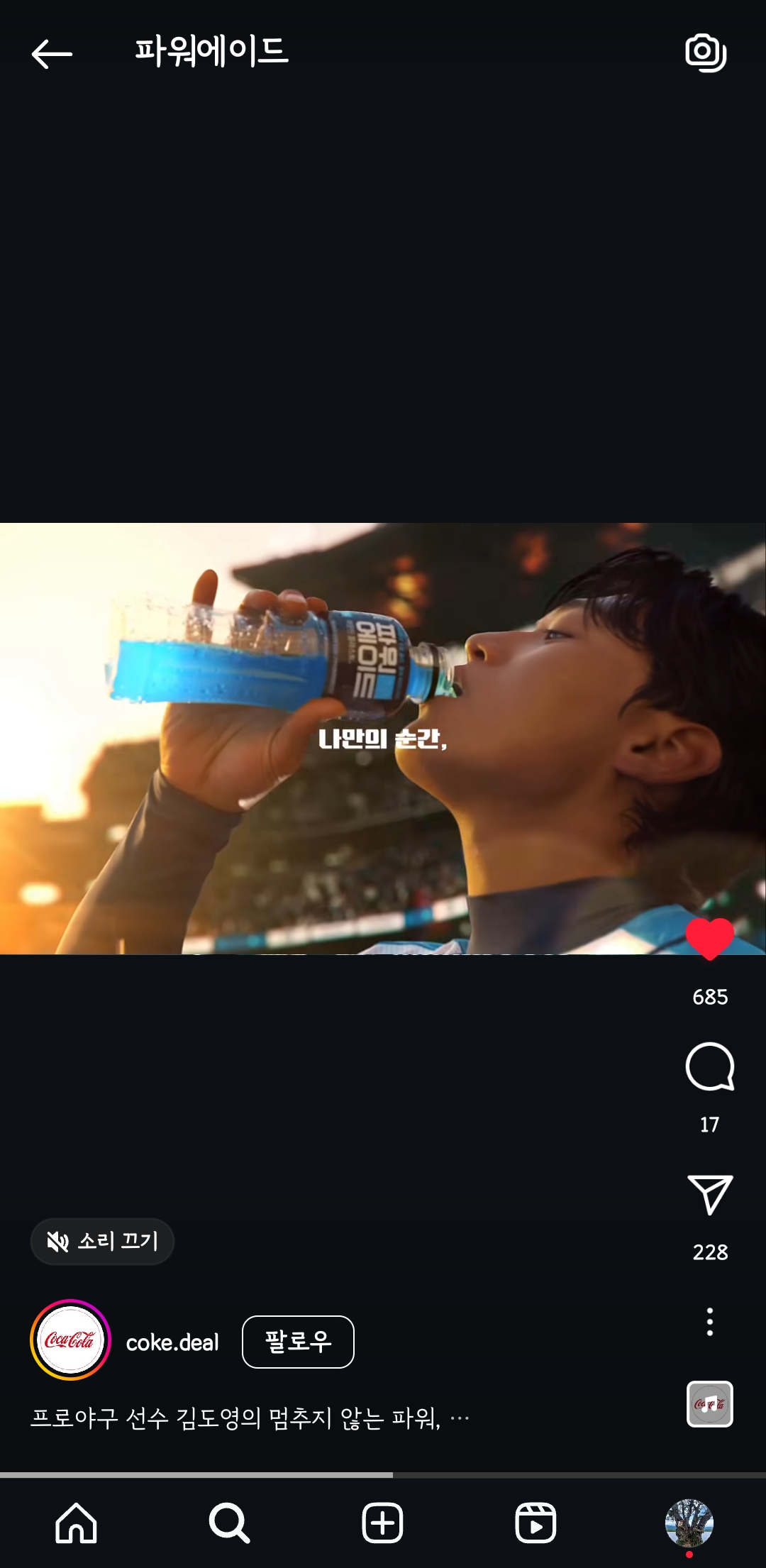This screenshot has height=1568, width=766.
Task: Tap the 소리 끄기 mute button
Action: (102, 1242)
